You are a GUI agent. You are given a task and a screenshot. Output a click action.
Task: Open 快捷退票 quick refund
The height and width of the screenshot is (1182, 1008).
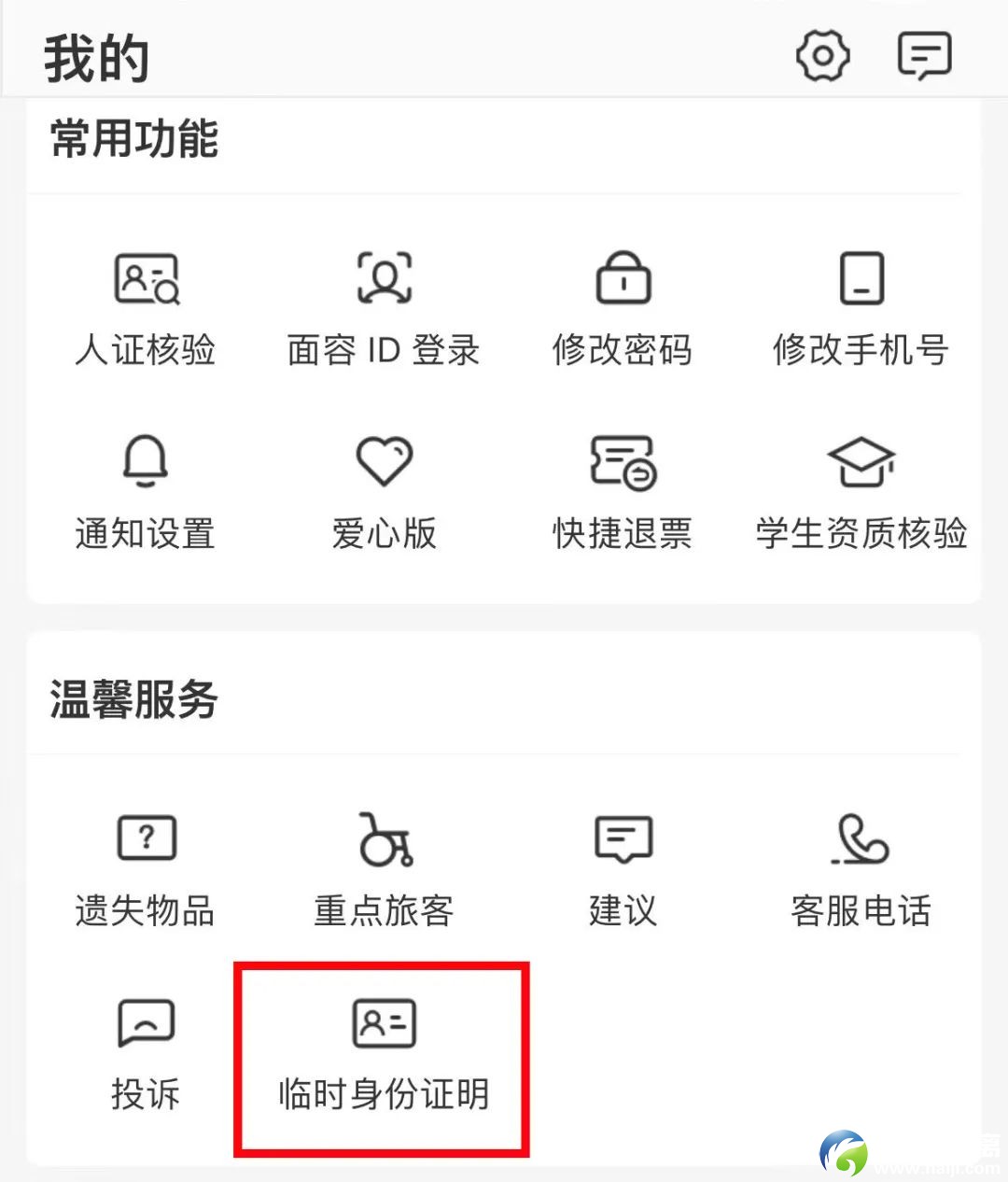tap(623, 493)
